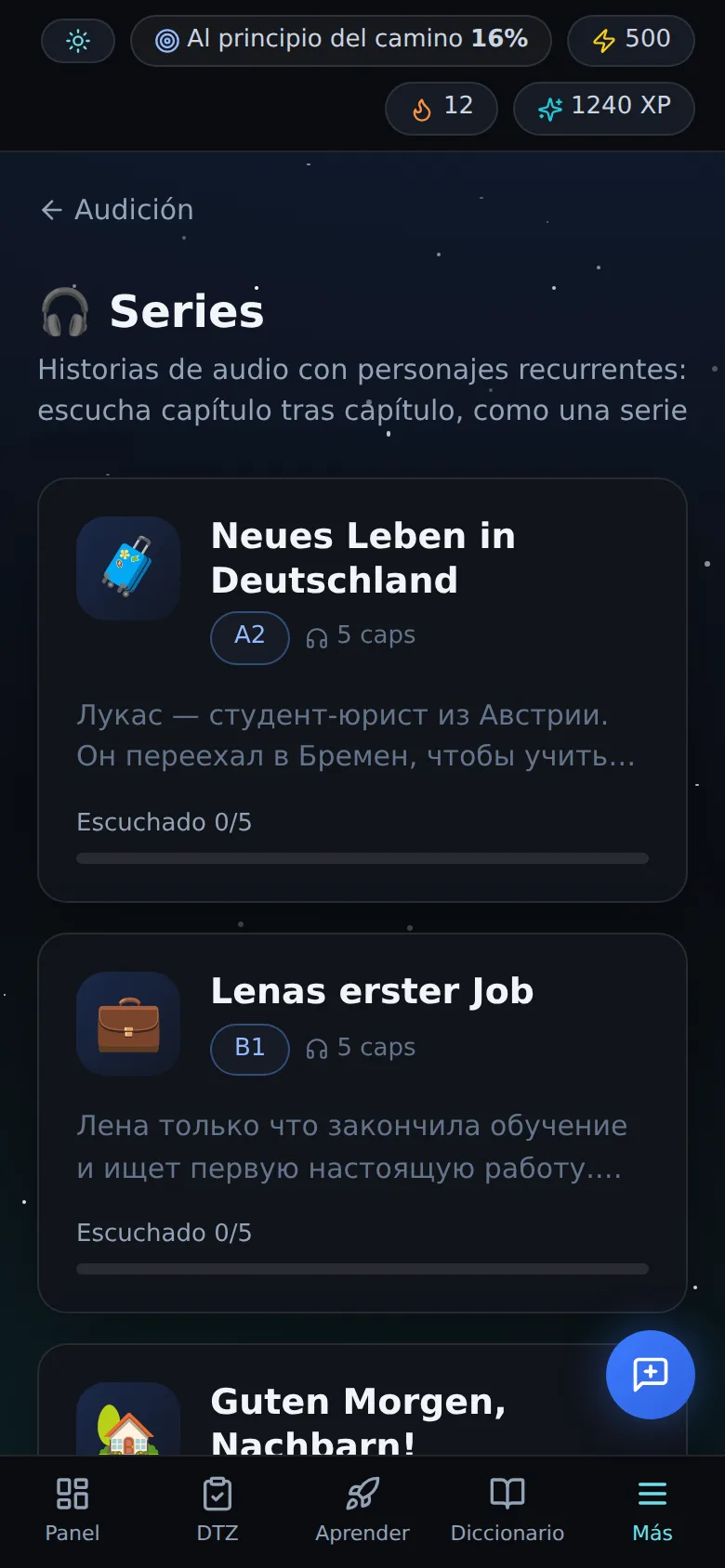Go to the Aprender tab
Image resolution: width=725 pixels, height=1568 pixels.
[x=362, y=1510]
